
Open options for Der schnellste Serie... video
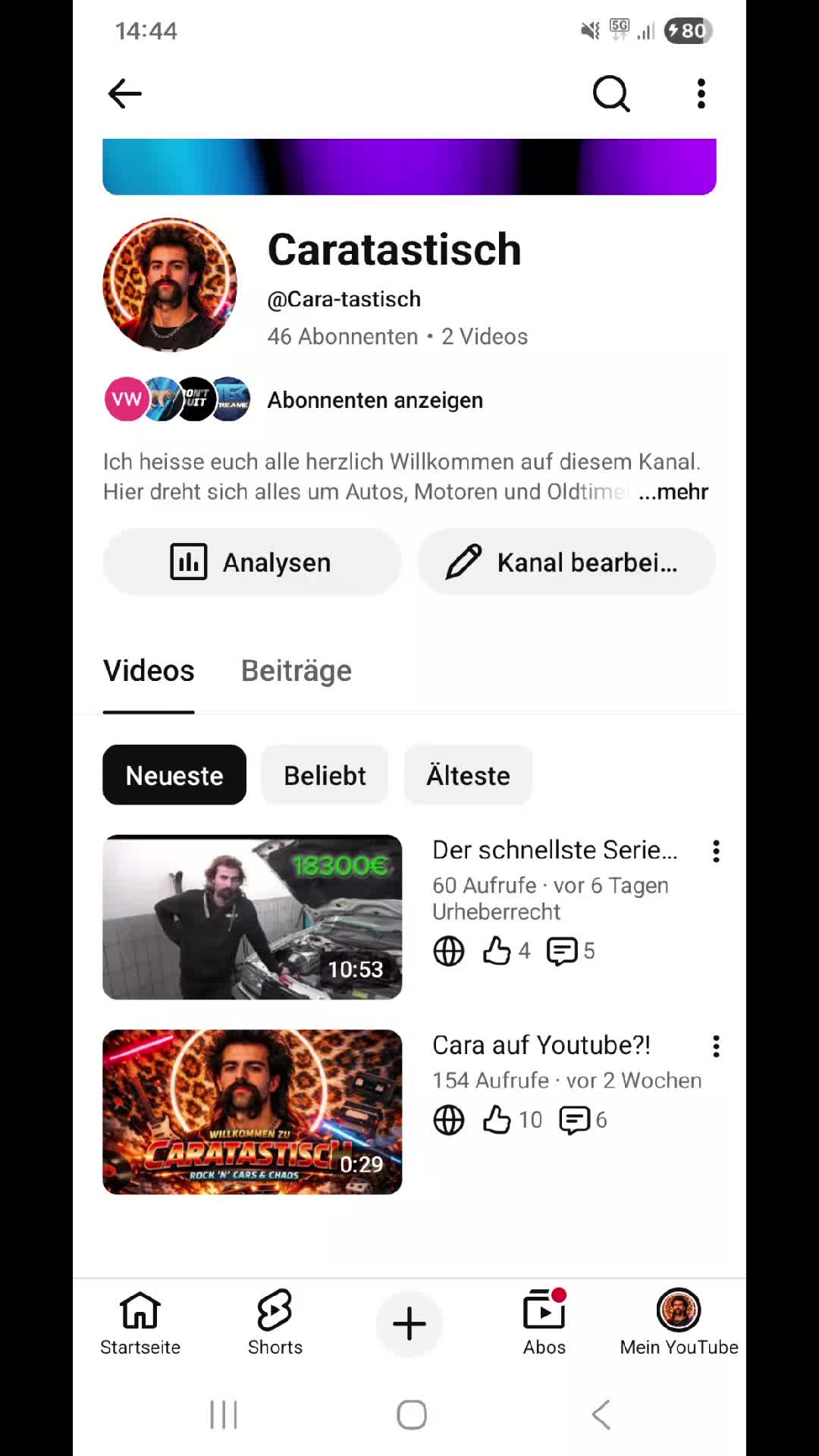[716, 852]
